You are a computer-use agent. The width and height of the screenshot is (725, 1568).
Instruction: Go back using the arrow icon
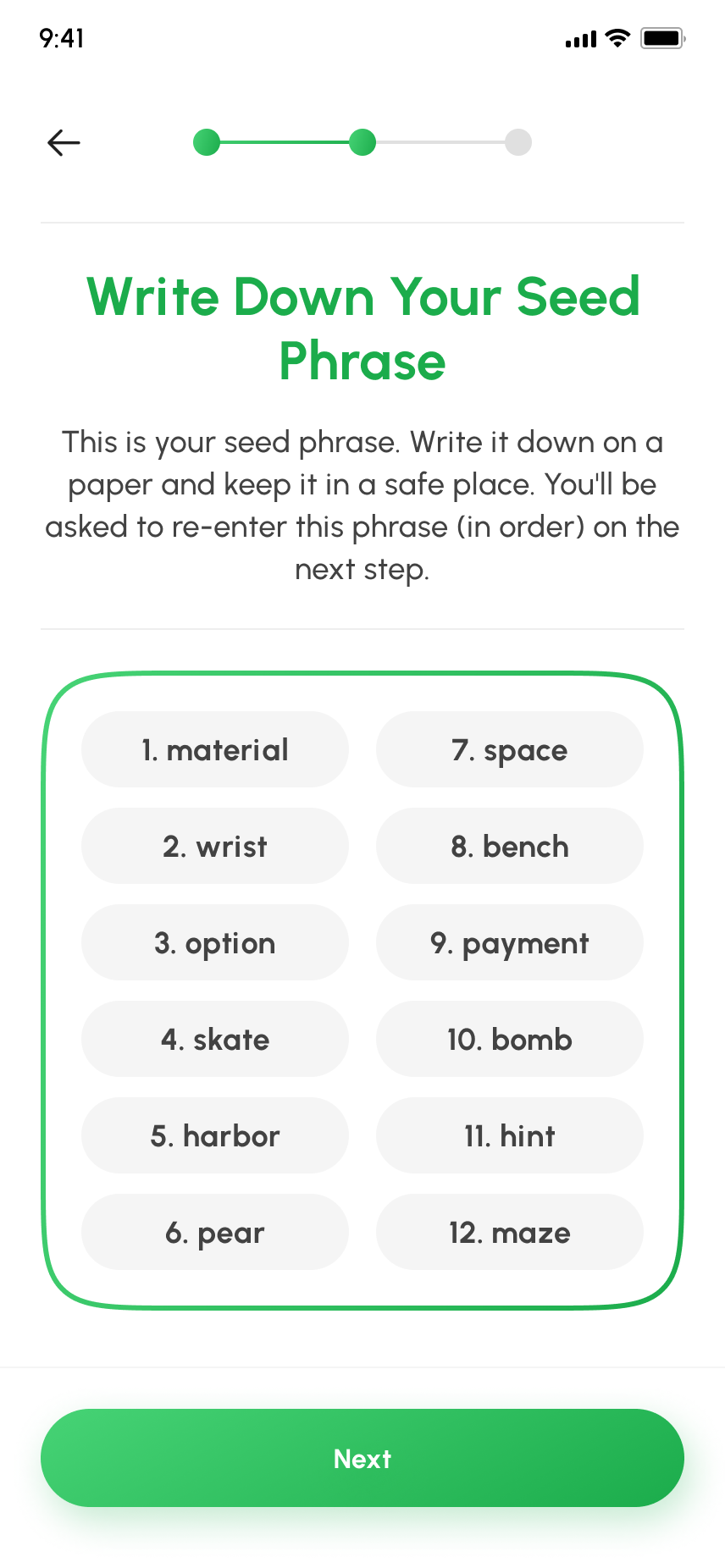(x=64, y=142)
